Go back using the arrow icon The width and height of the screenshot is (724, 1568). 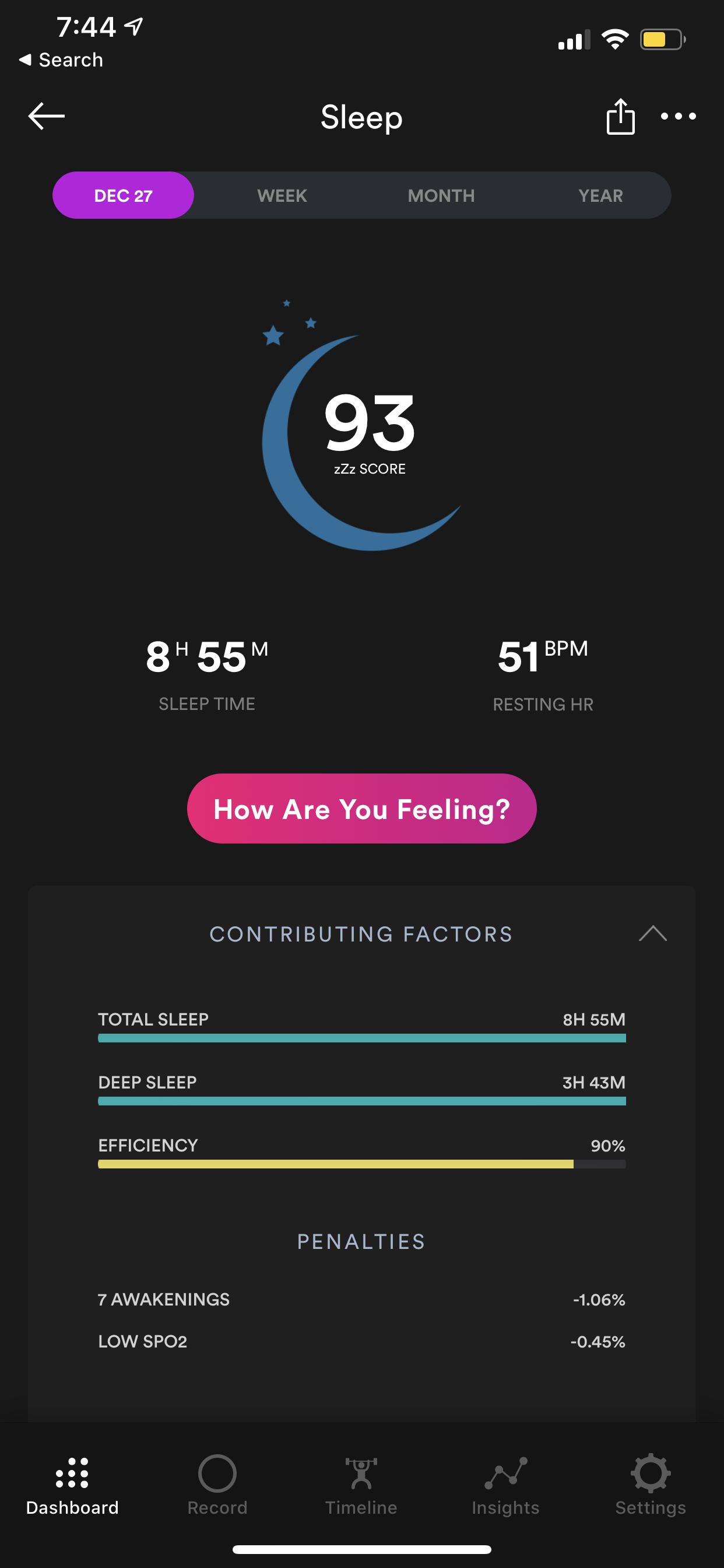point(46,116)
